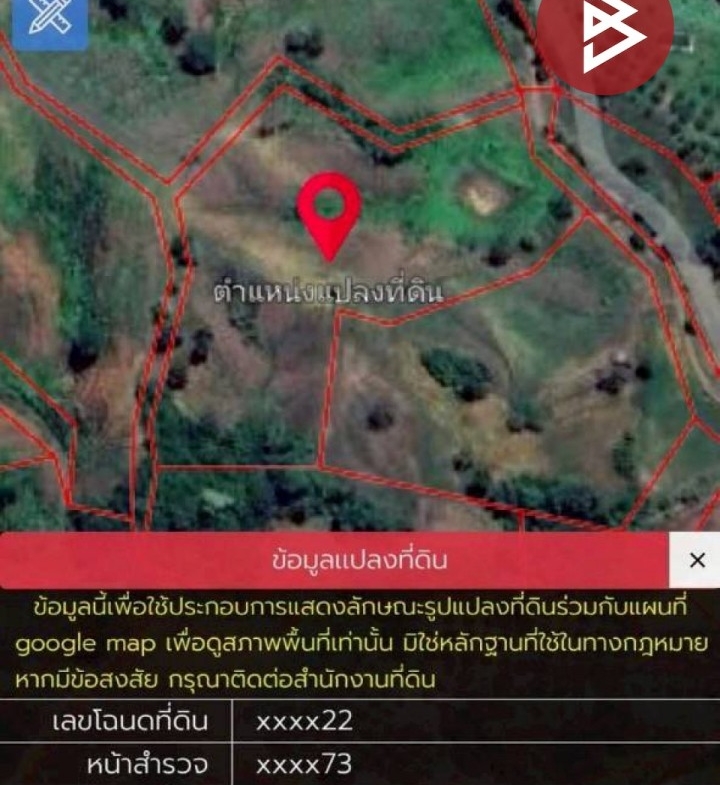This screenshot has height=785, width=720.
Task: Close the land parcel information panel
Action: (697, 560)
